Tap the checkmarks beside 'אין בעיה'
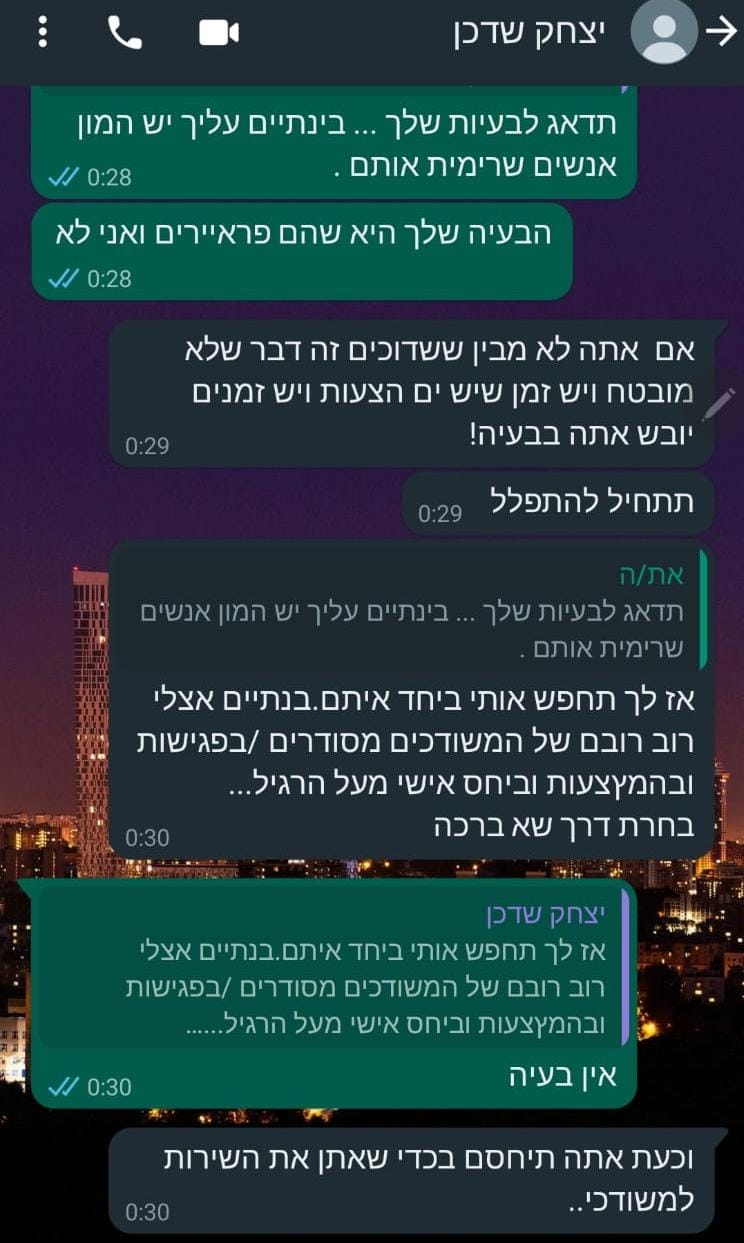 [65, 1086]
